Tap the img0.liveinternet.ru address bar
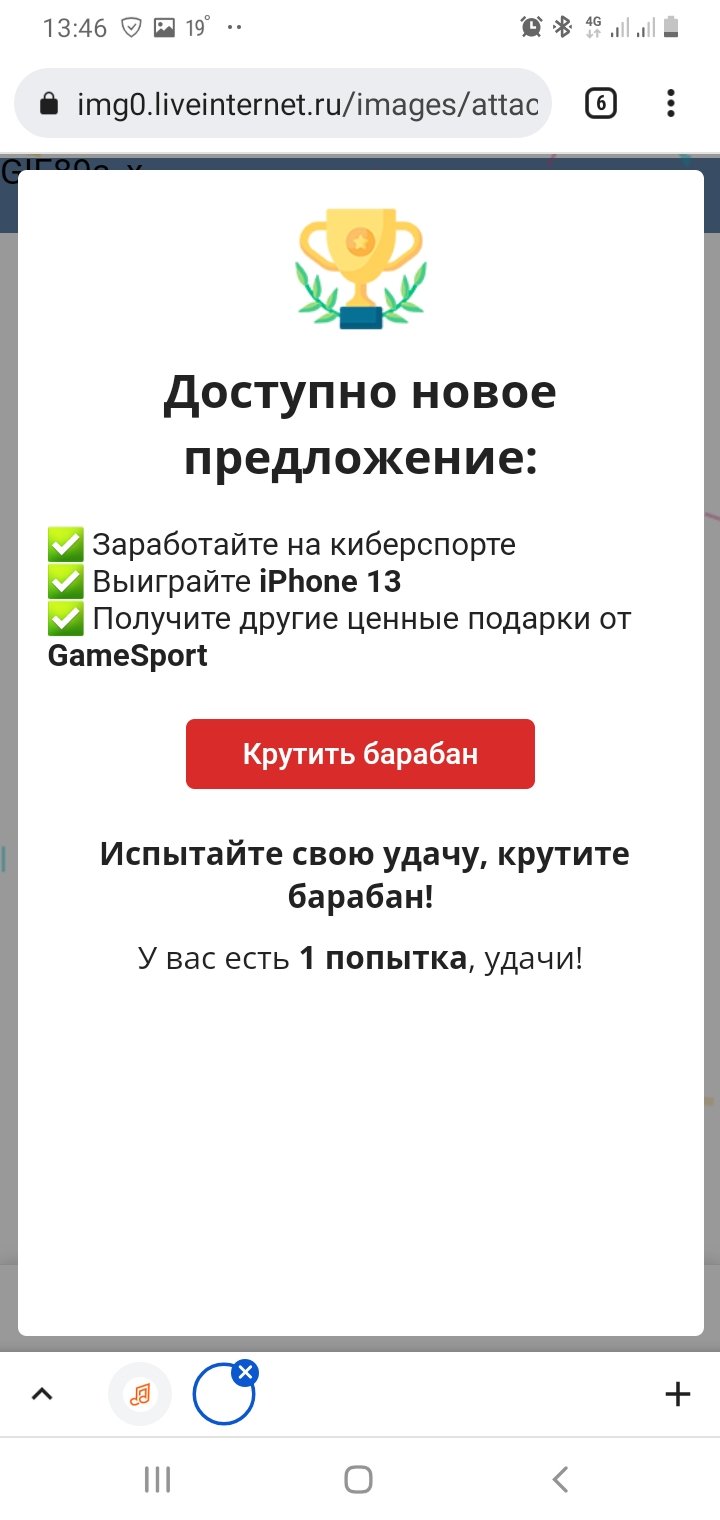Image resolution: width=720 pixels, height=1520 pixels. (x=300, y=103)
